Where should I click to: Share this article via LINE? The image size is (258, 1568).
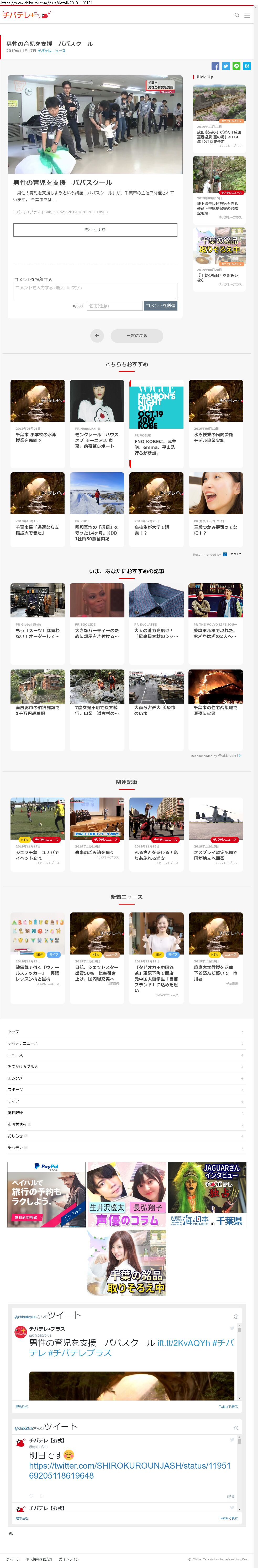236,66
